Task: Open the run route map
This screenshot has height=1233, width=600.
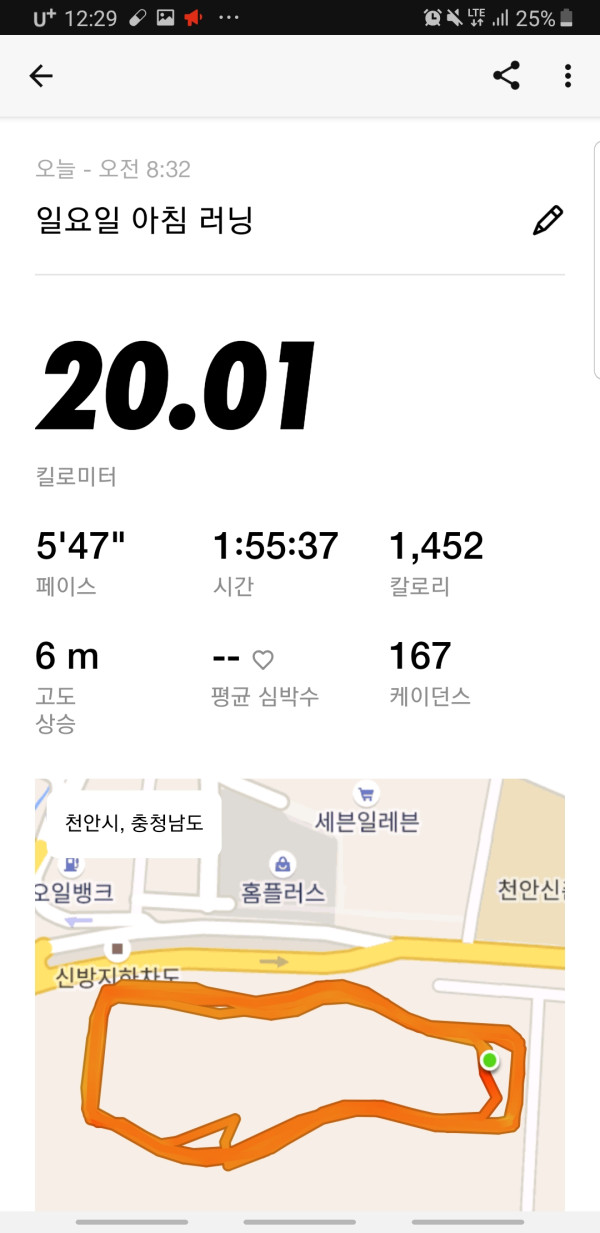Action: (300, 994)
